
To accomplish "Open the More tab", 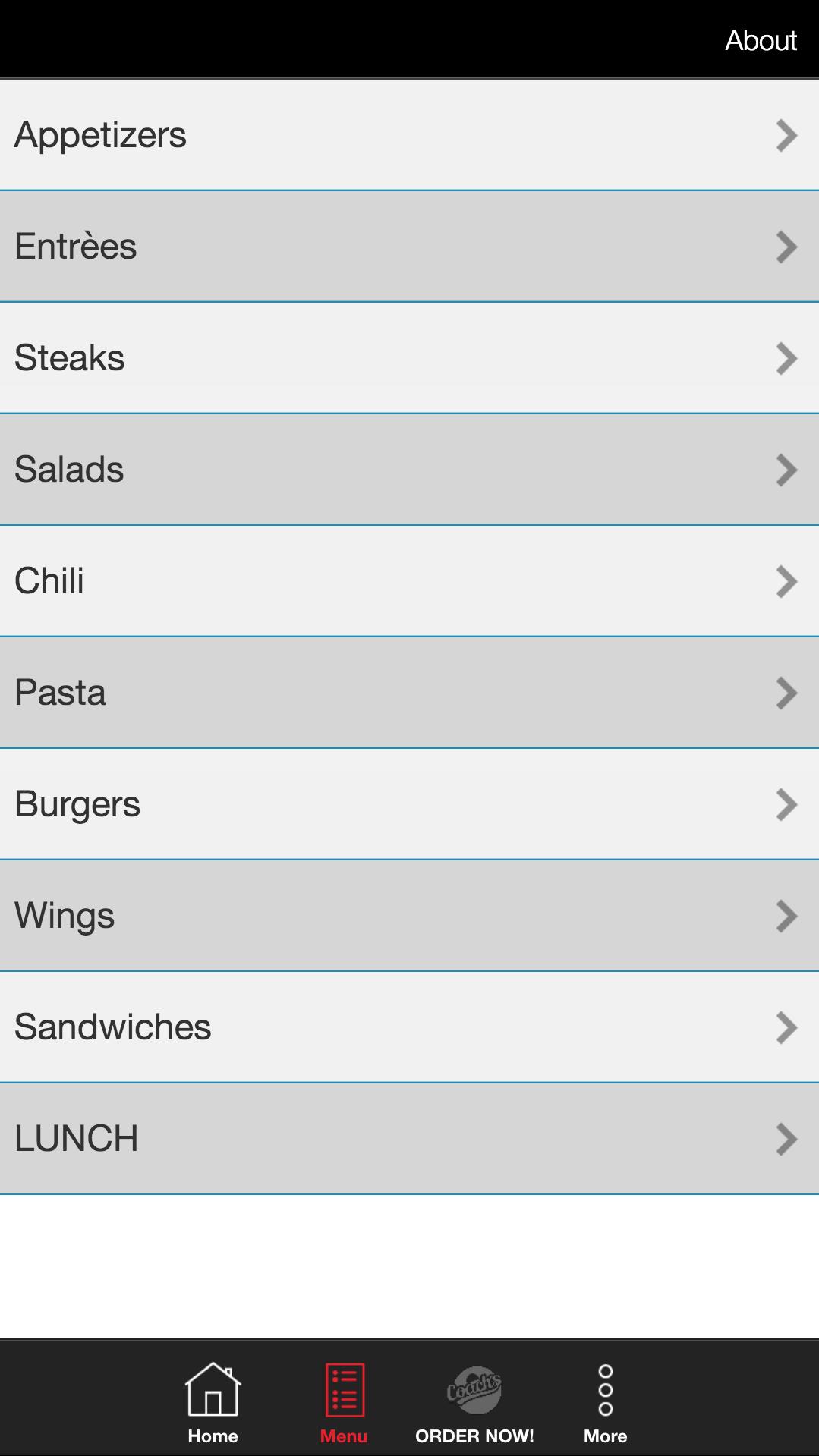I will pyautogui.click(x=606, y=1403).
